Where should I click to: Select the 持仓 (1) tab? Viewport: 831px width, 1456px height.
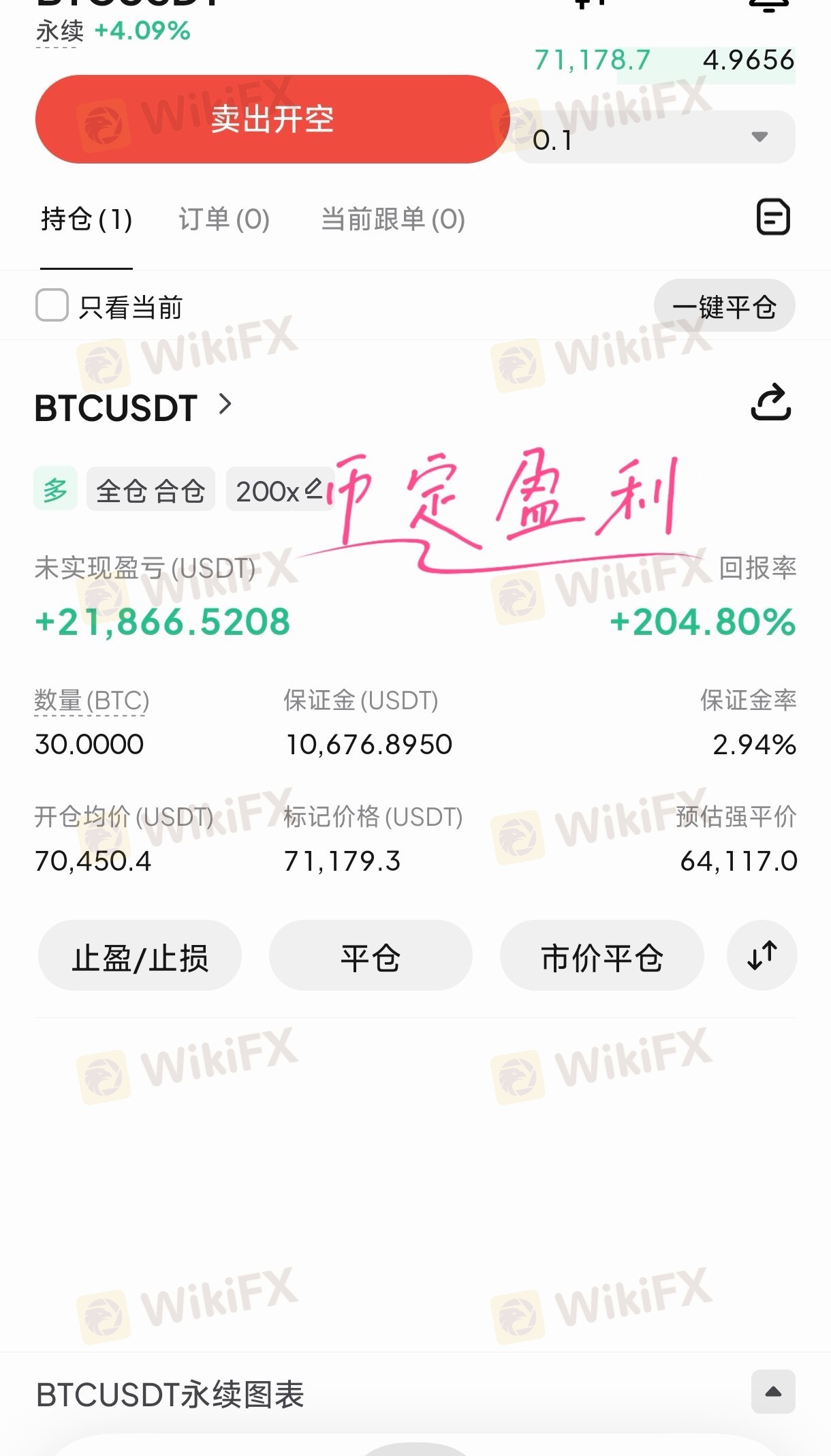click(x=87, y=219)
